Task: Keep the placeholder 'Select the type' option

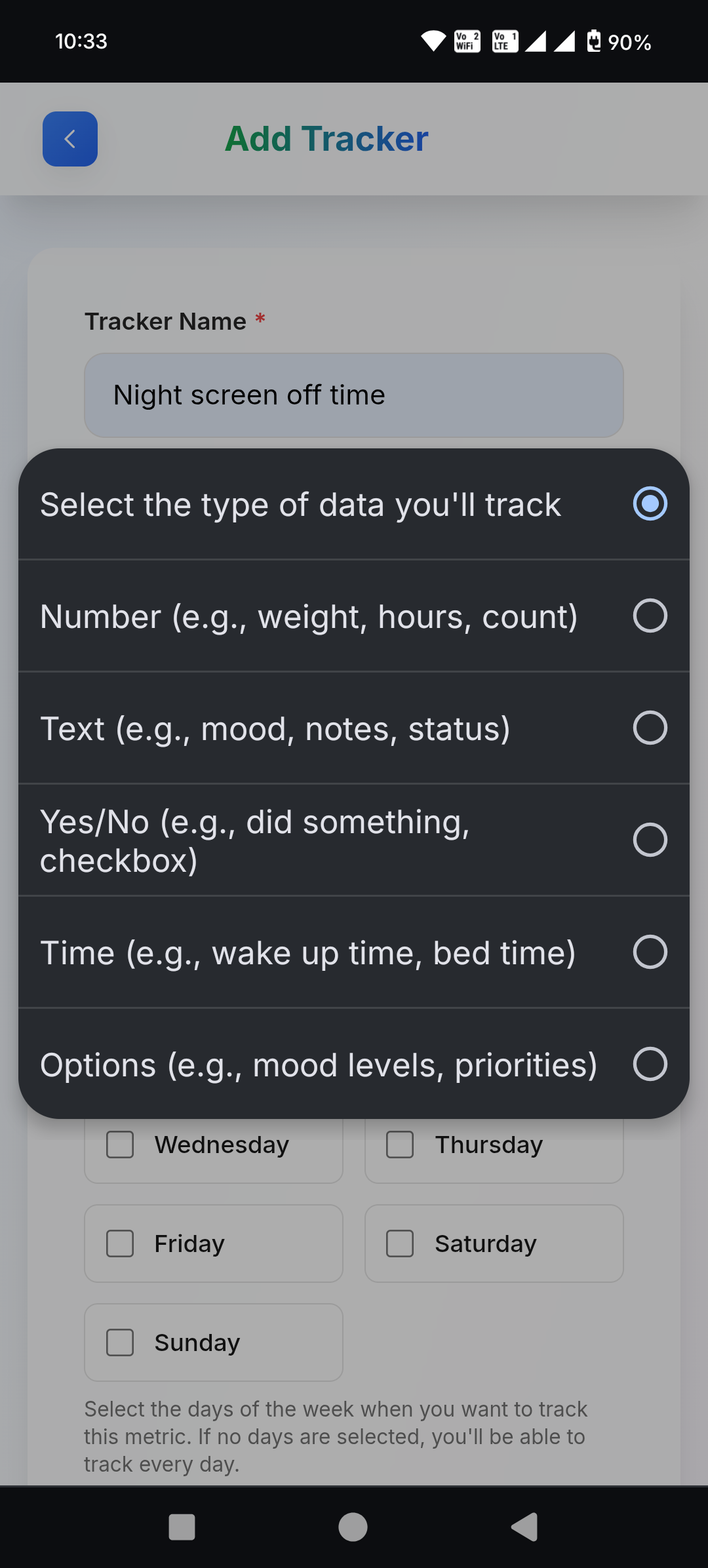Action: 354,504
